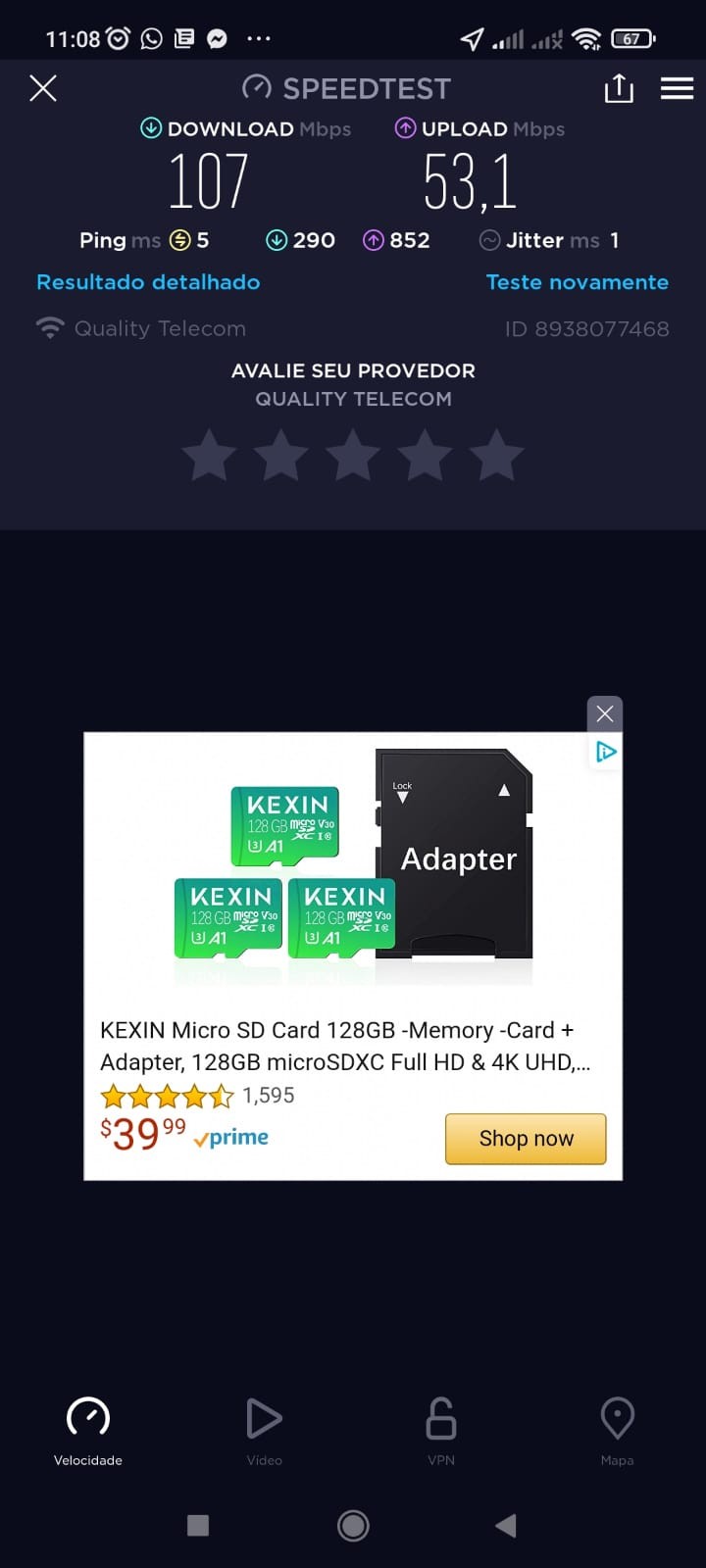
Task: Dismiss the KEXIN ad
Action: point(605,713)
